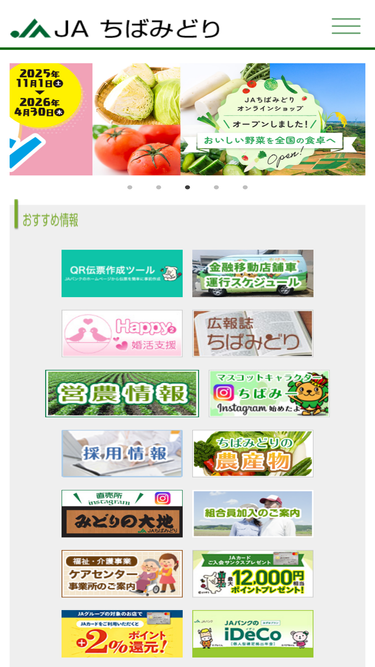This screenshot has height=667, width=375.
Task: Open the JAカード 12,000円 point present banner
Action: point(253,573)
